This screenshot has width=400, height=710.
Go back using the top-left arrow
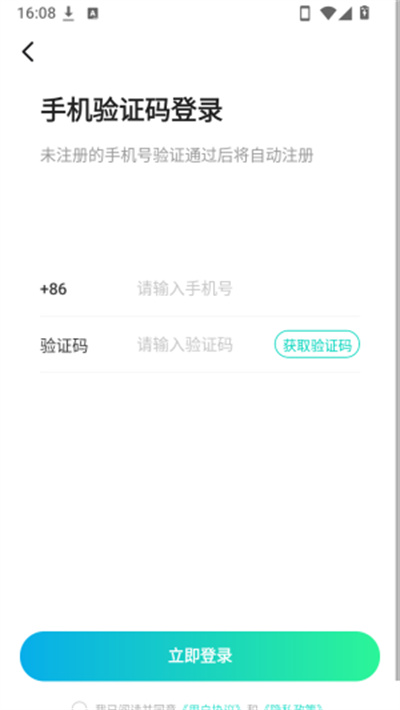pyautogui.click(x=28, y=52)
